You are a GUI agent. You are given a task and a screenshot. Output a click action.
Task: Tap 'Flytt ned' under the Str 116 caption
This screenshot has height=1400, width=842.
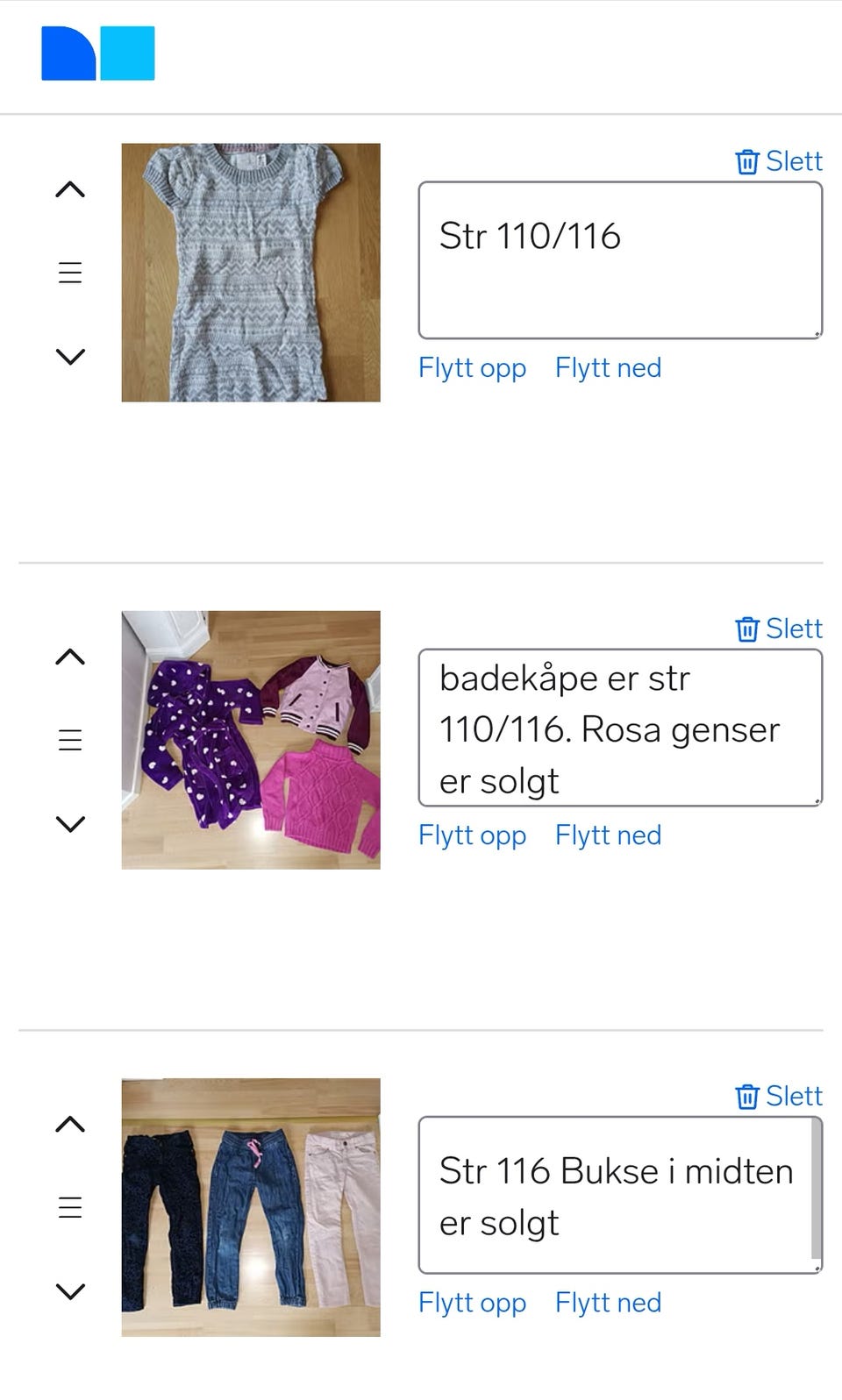tap(608, 1302)
